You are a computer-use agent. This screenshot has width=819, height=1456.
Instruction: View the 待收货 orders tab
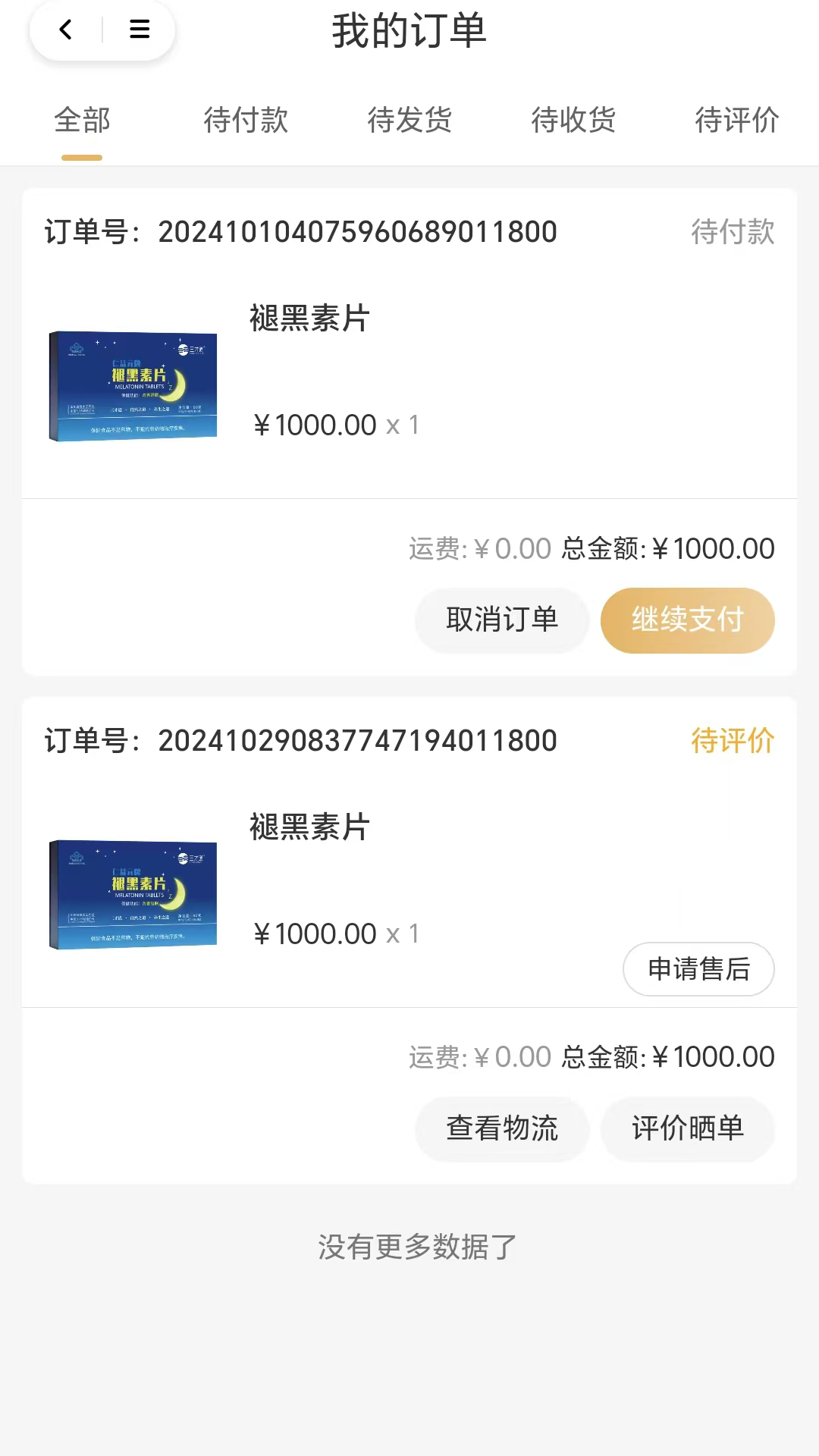coord(573,121)
